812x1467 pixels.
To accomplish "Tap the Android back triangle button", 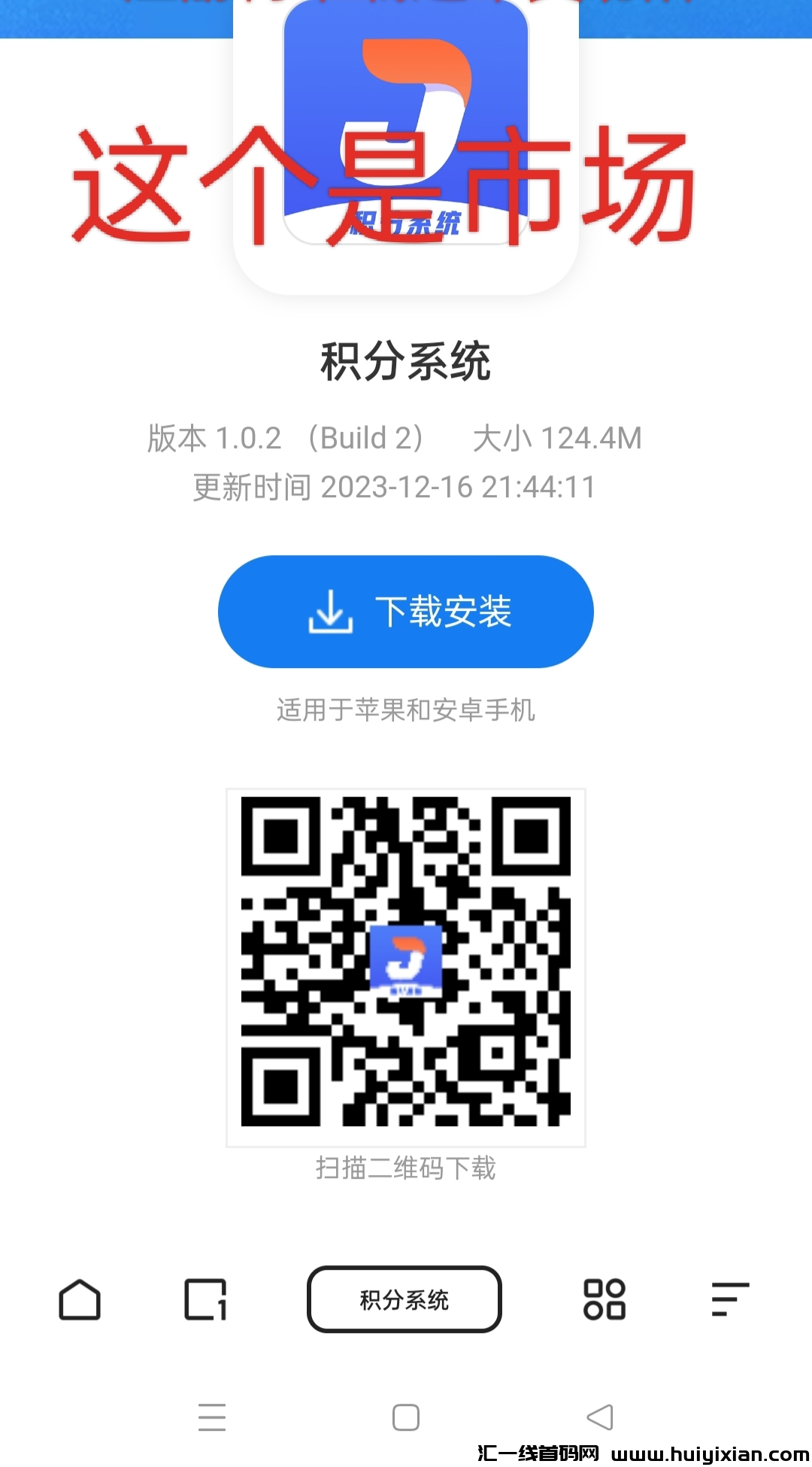I will point(599,1417).
